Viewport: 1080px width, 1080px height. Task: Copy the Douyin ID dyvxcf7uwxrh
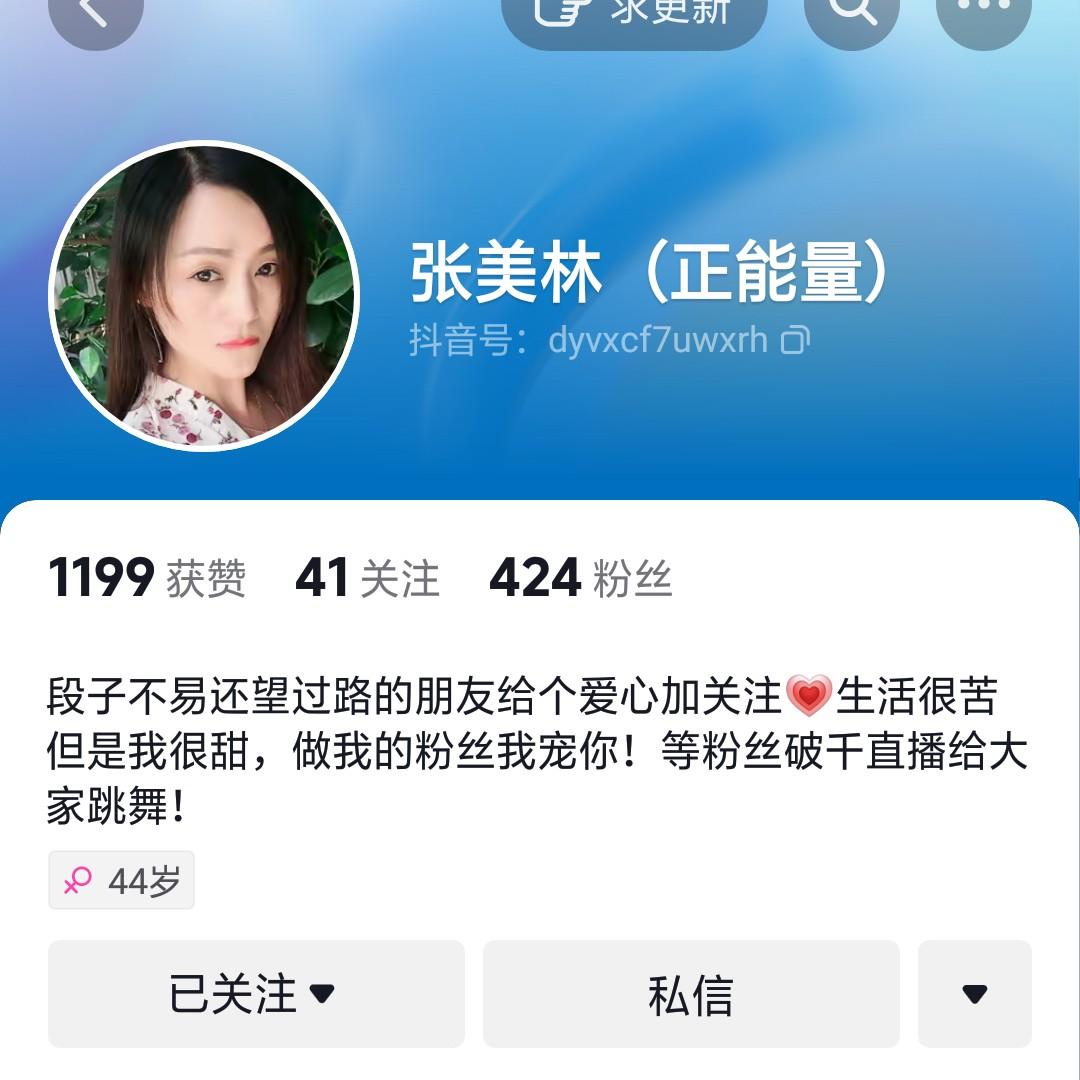[796, 341]
